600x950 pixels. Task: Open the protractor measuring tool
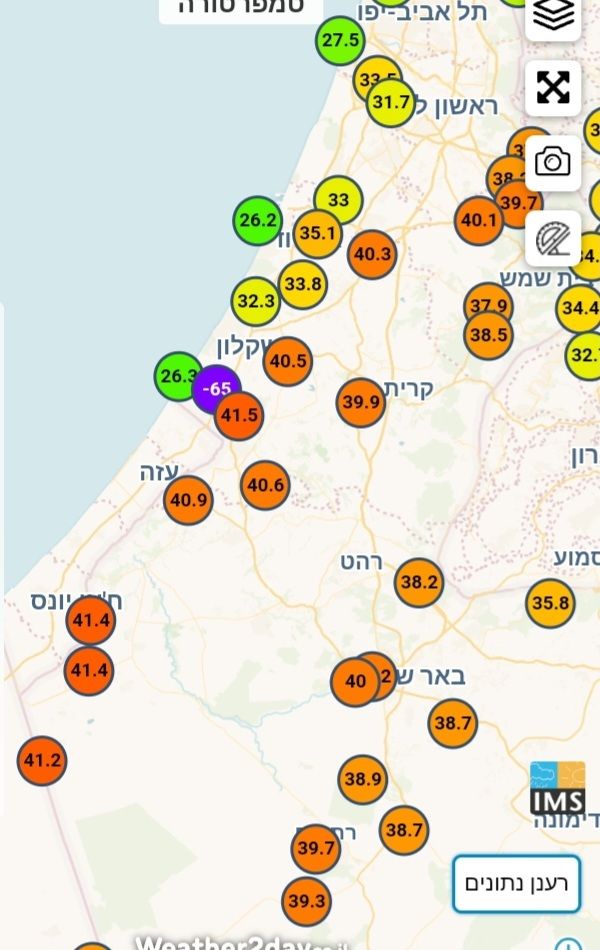(553, 238)
